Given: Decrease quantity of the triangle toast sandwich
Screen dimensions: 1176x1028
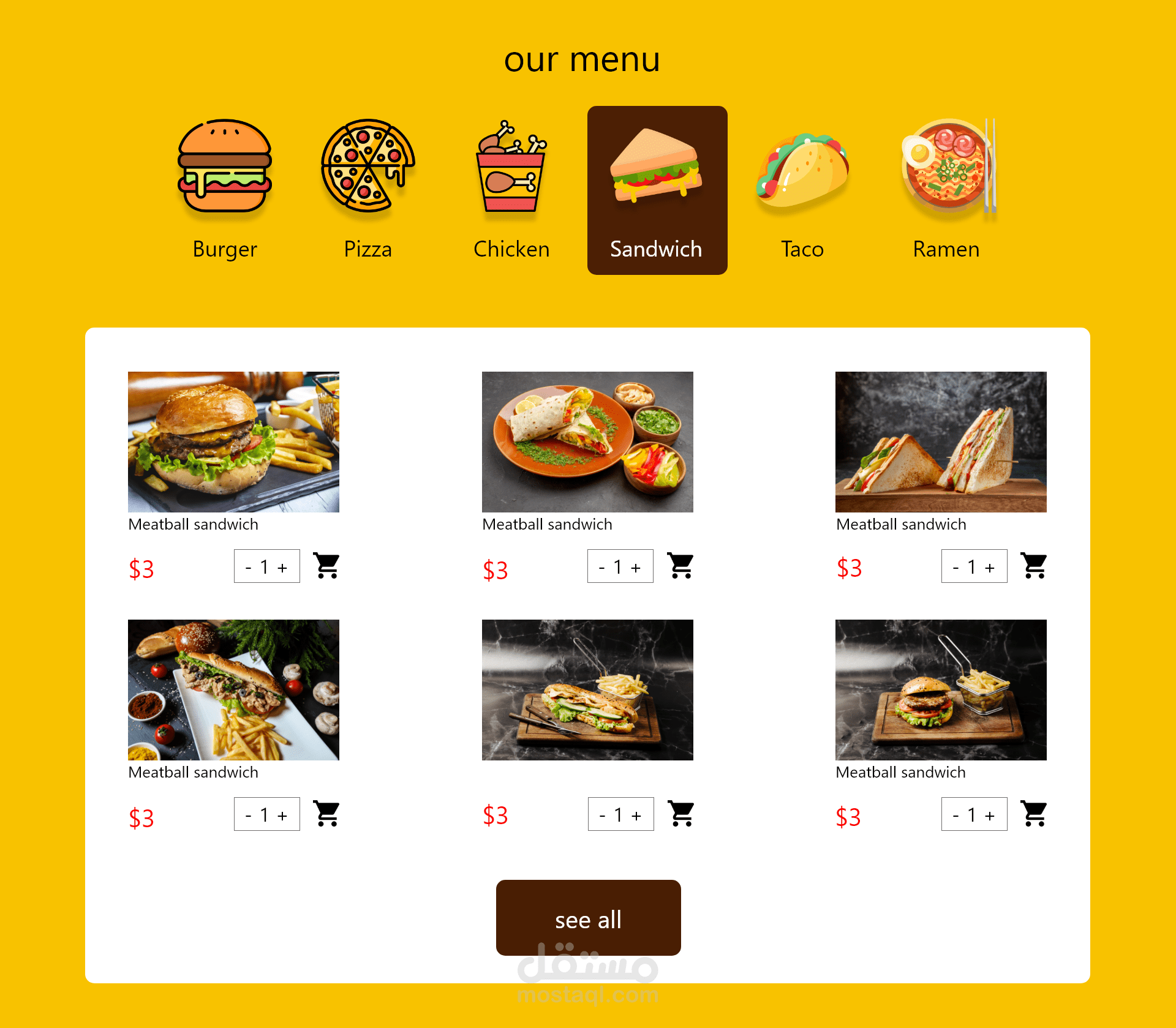Looking at the screenshot, I should [956, 568].
